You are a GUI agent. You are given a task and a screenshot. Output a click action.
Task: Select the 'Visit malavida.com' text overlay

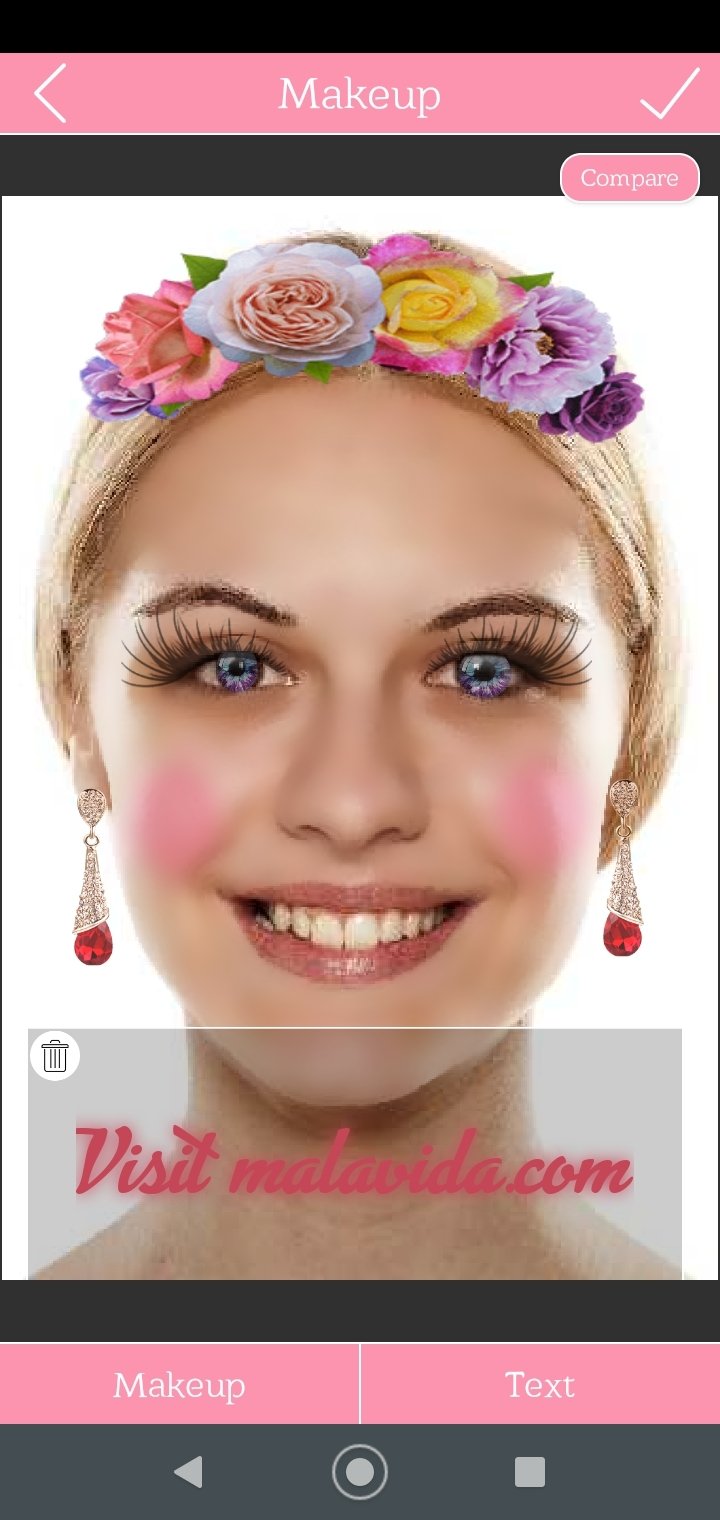(354, 1162)
